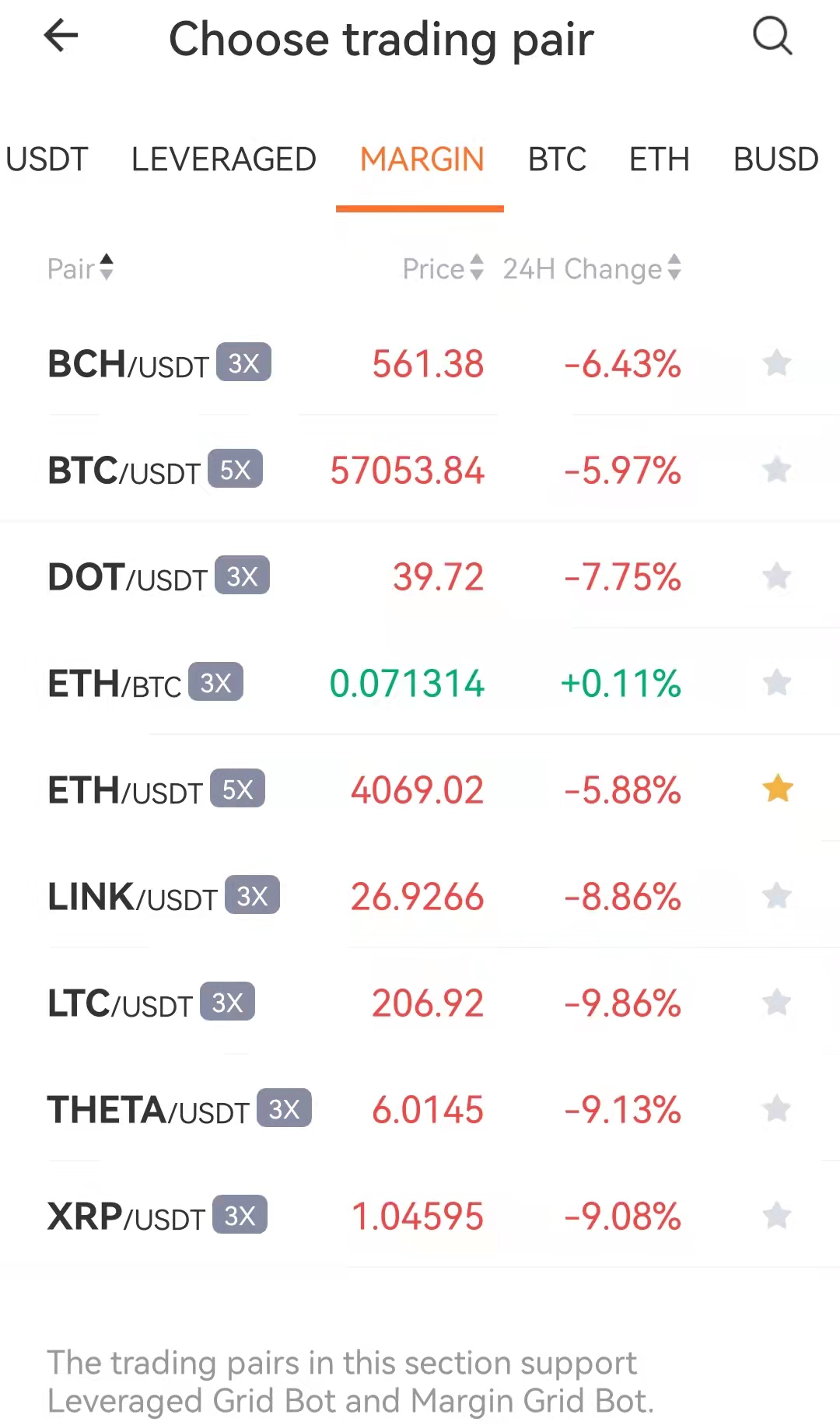Toggle favorite on LTC/USDT
This screenshot has height=1425, width=840.
[776, 1003]
